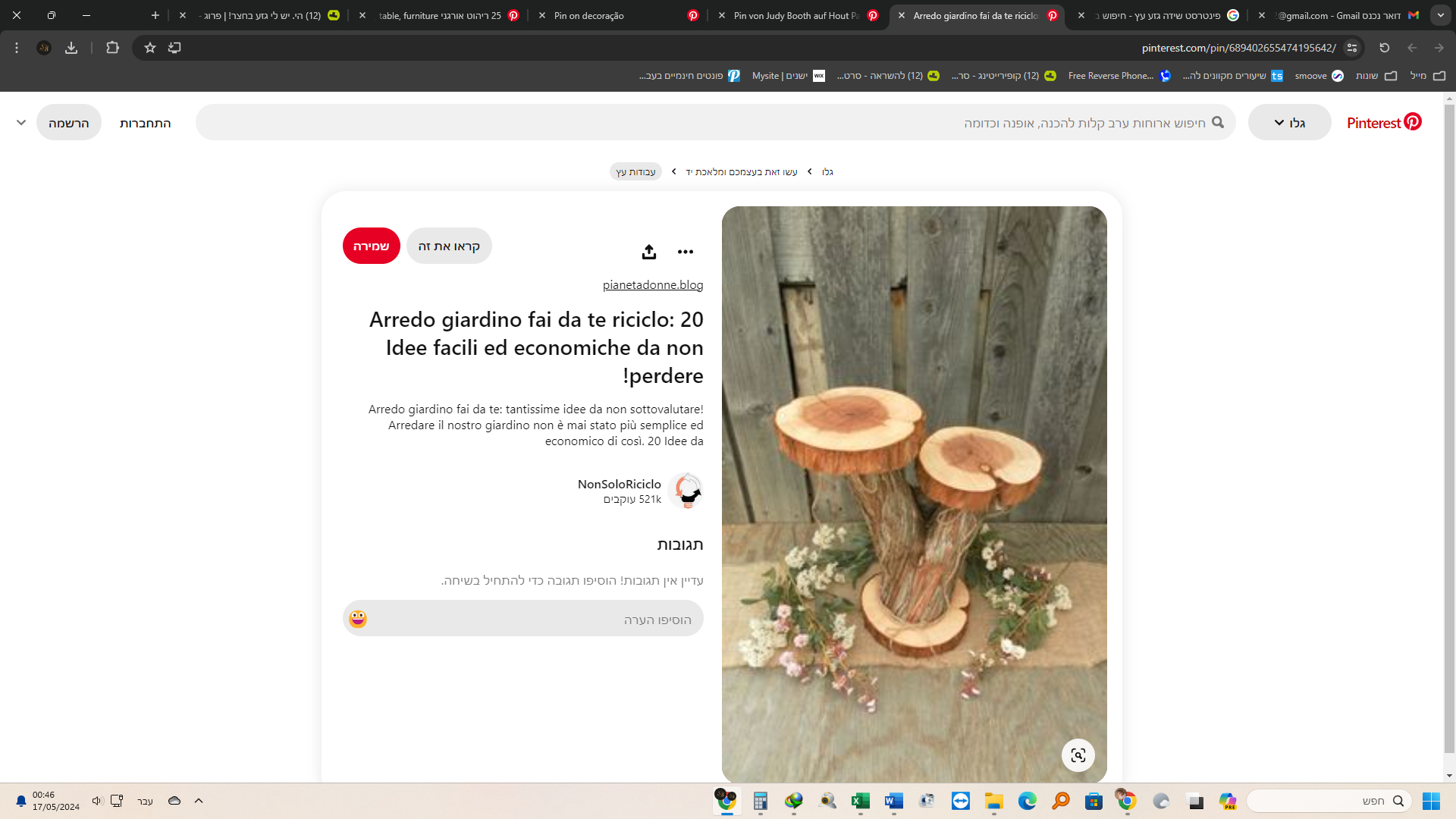Share this pin

649,252
